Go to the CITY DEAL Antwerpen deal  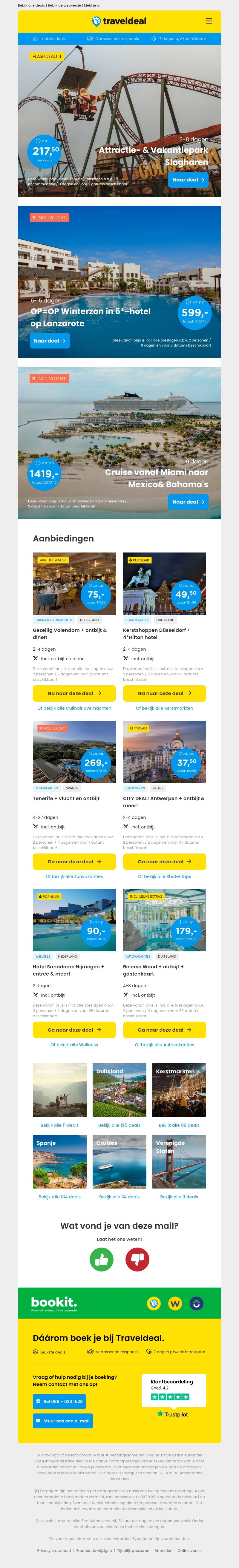point(165,861)
